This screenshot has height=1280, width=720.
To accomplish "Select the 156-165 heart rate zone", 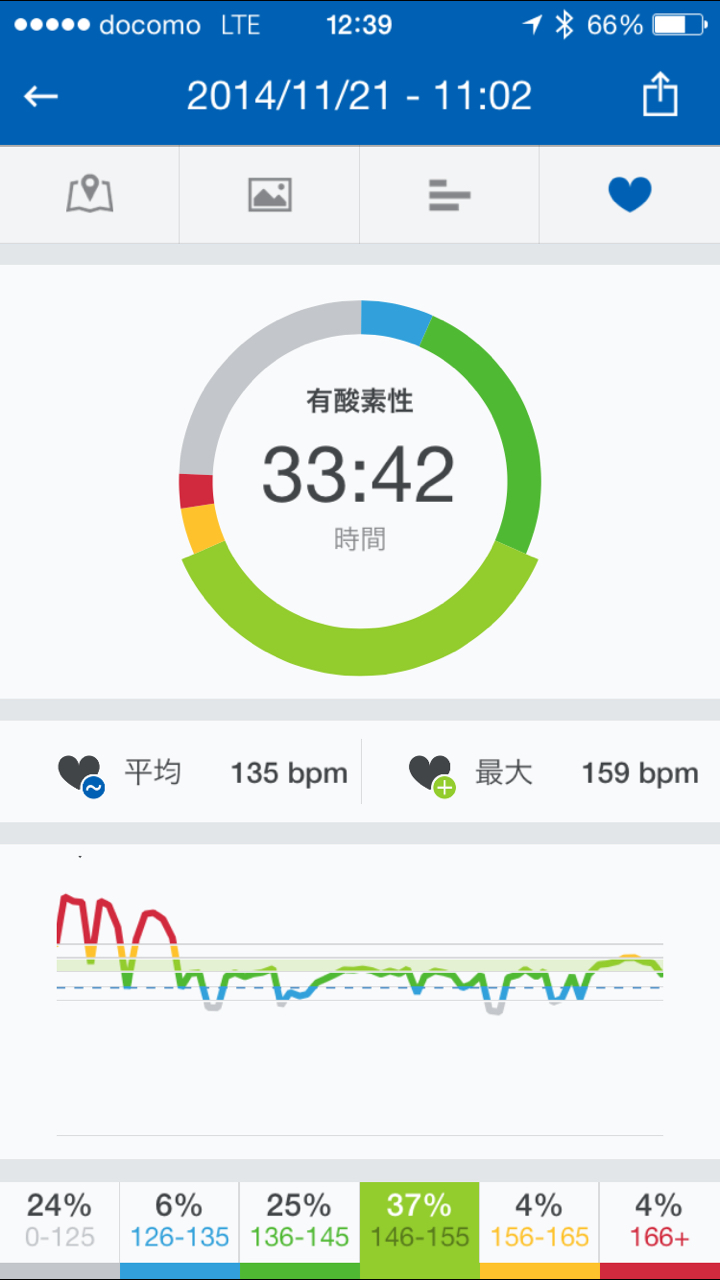I will [539, 1221].
